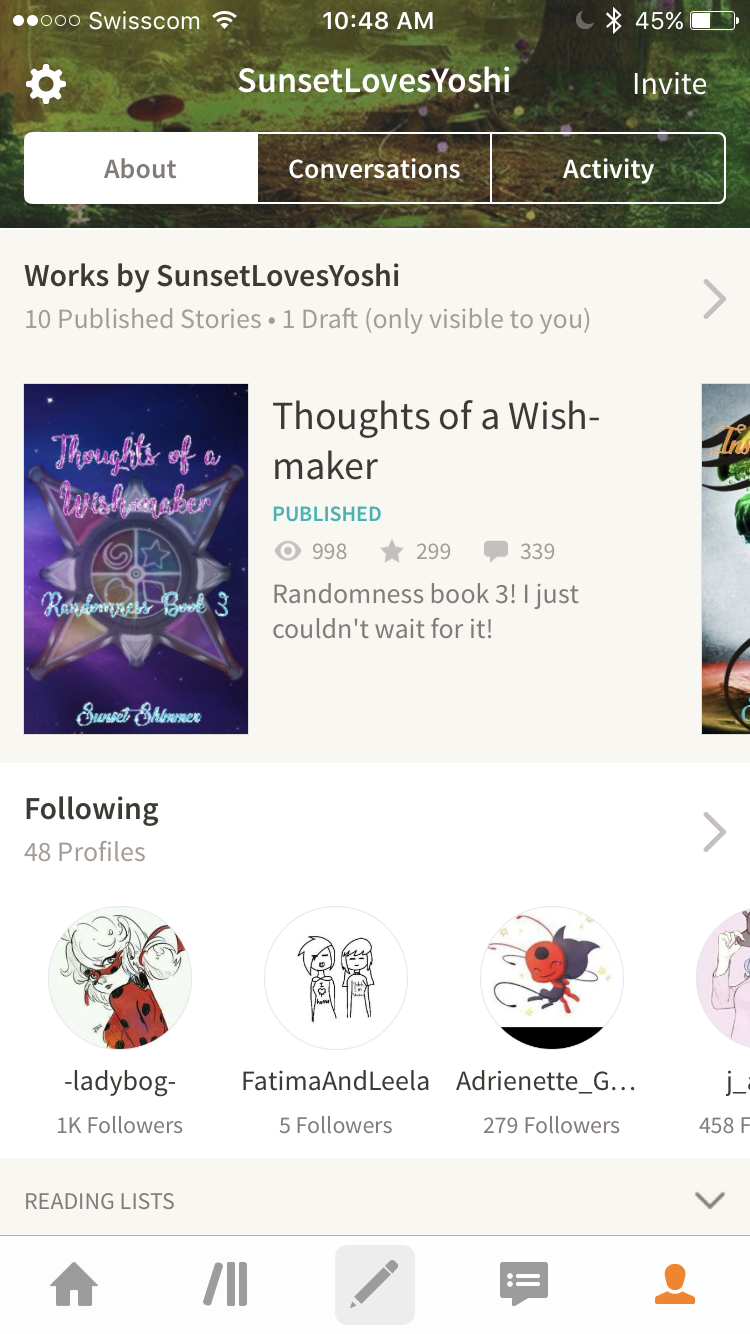Switch to the Activity tab
Viewport: 750px width, 1334px height.
pyautogui.click(x=608, y=169)
